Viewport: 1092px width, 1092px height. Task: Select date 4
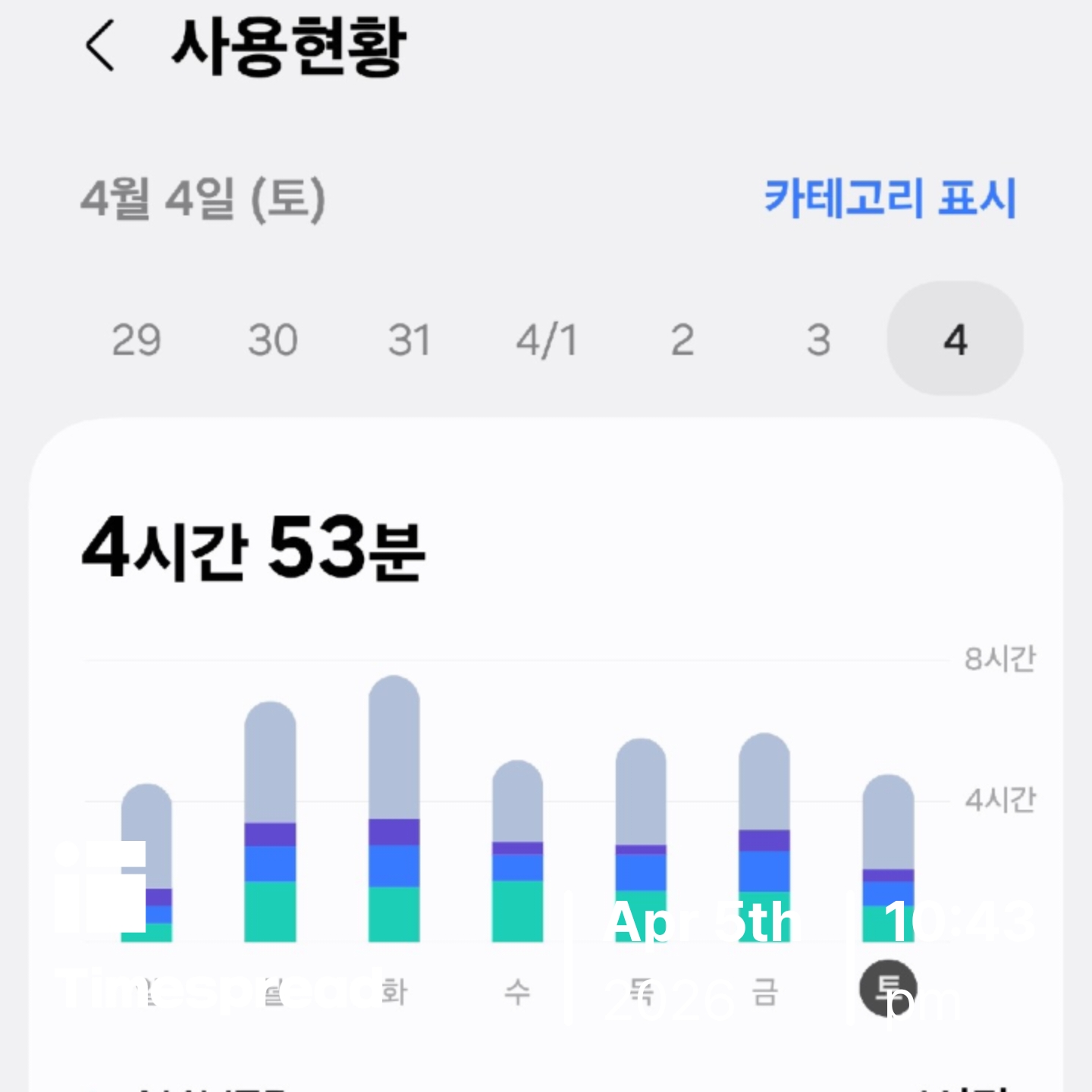[x=955, y=339]
